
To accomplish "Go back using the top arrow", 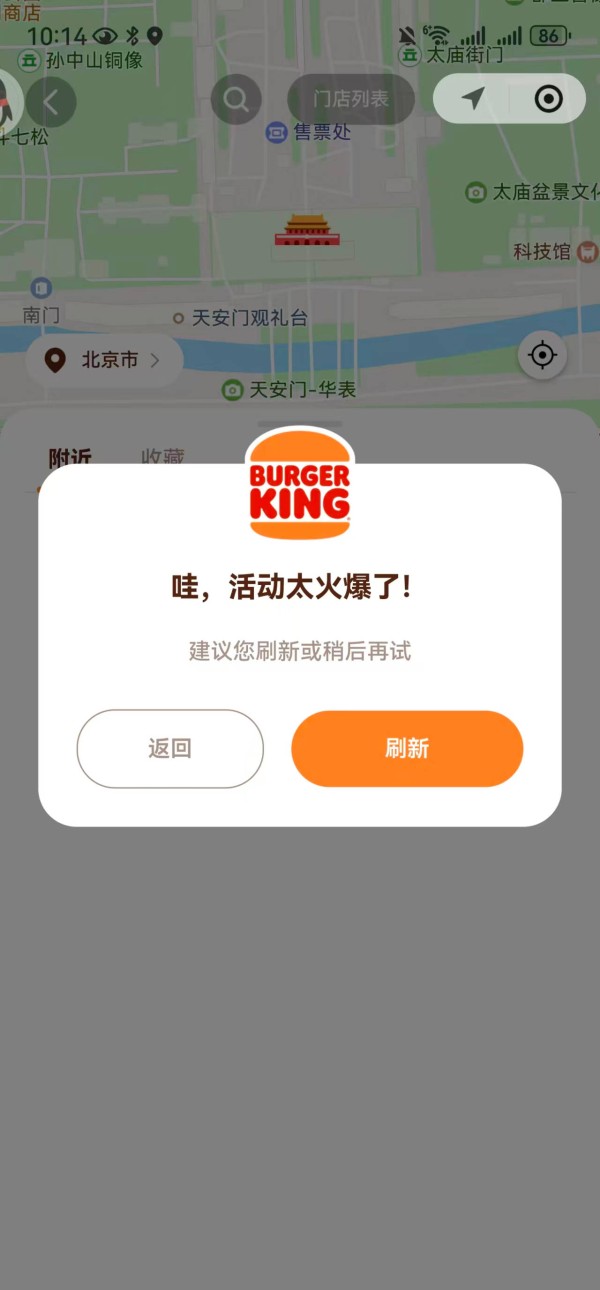I will [51, 101].
